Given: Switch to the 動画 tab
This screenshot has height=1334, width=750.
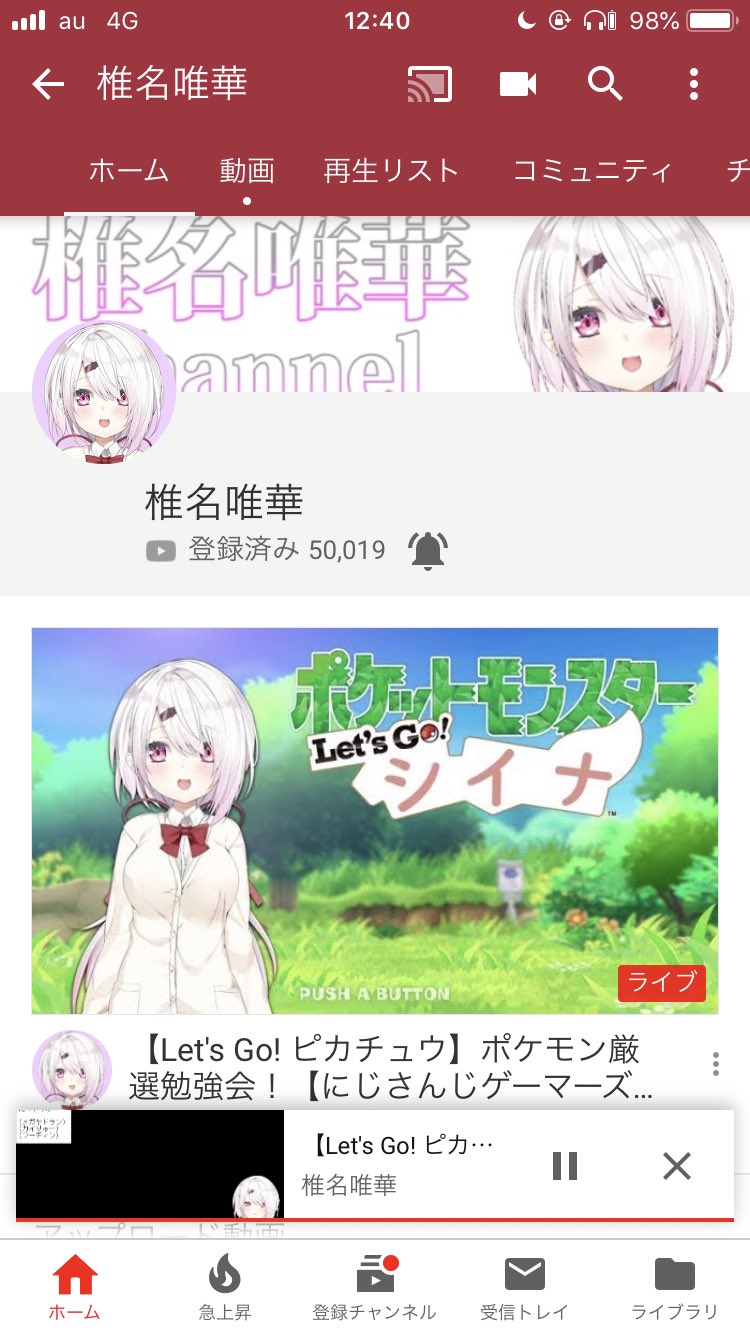Looking at the screenshot, I should (247, 171).
